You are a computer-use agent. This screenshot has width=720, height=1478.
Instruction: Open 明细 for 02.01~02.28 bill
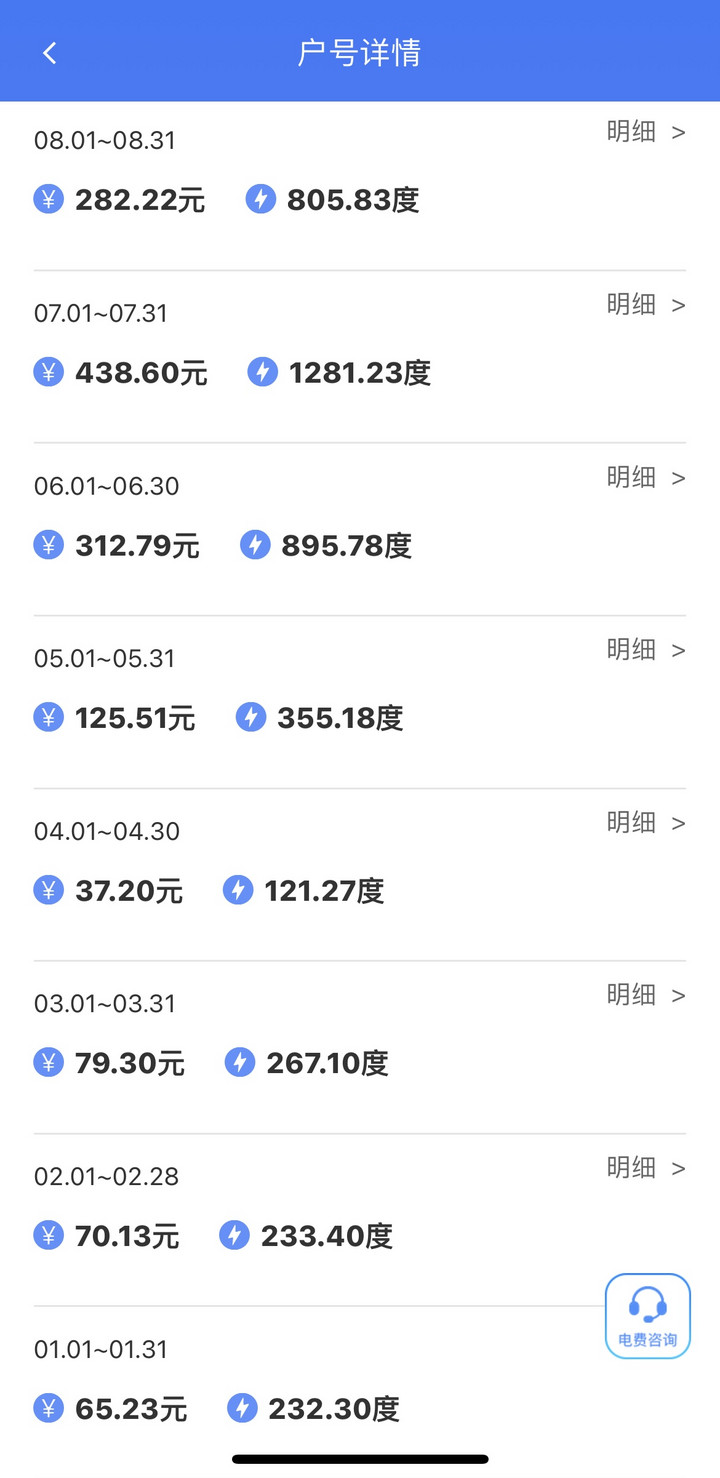coord(646,1168)
